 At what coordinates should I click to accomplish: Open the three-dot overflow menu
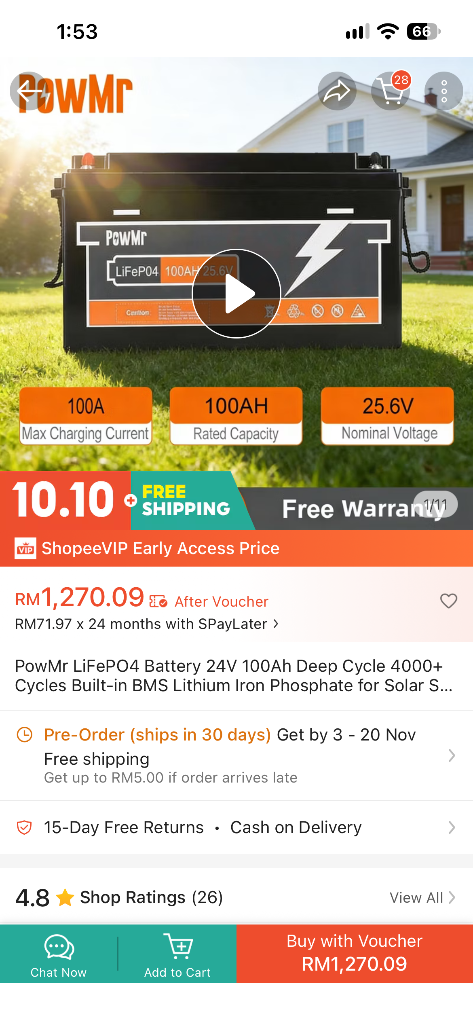click(x=444, y=91)
